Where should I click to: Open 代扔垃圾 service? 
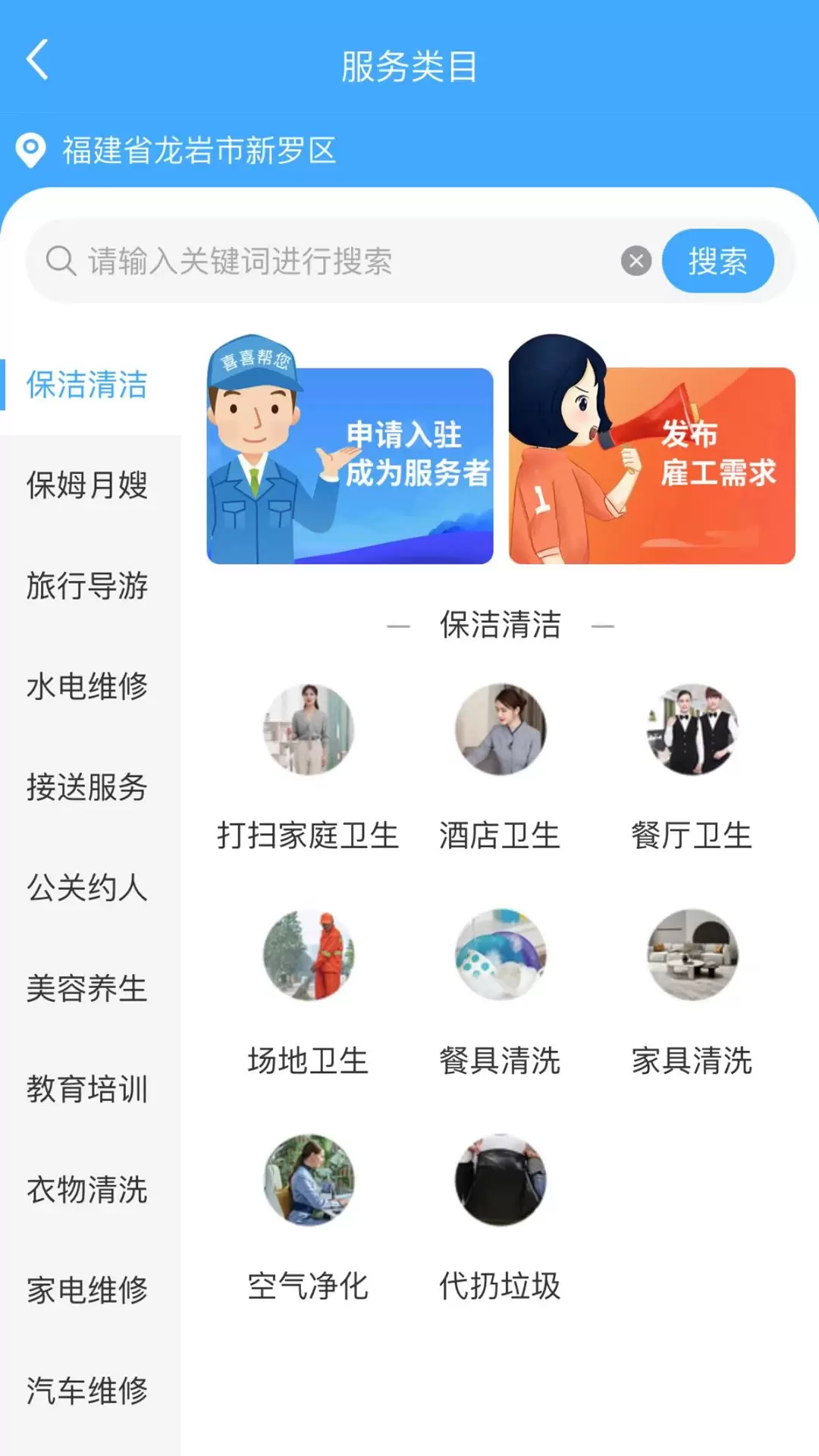[500, 1217]
